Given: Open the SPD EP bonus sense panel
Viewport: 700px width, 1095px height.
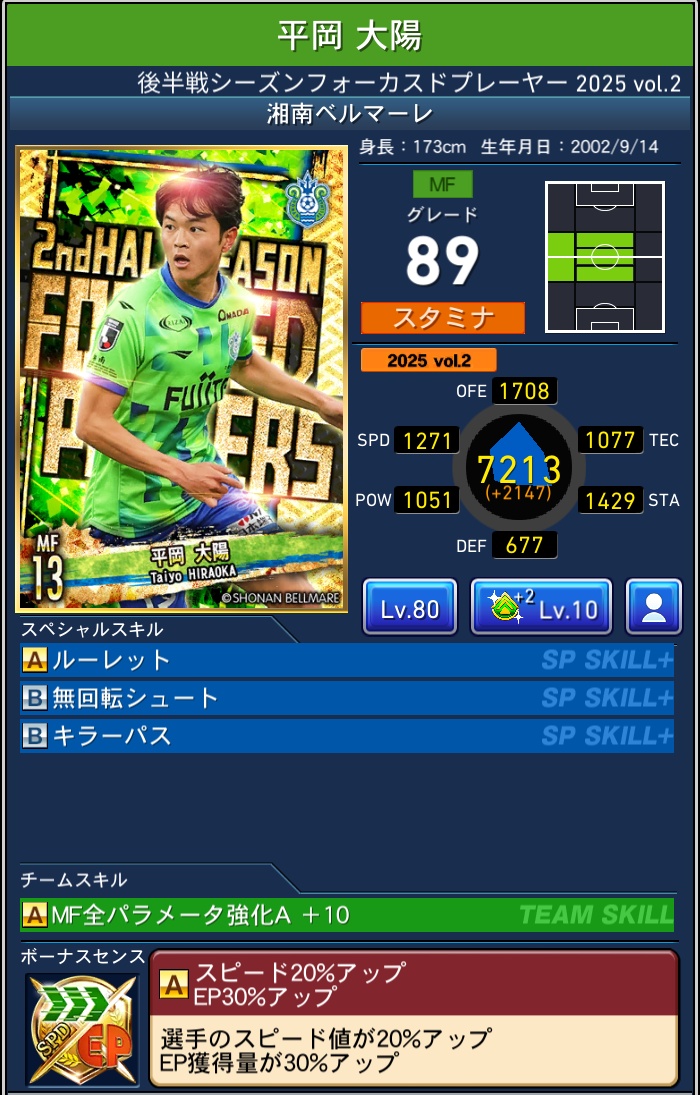Looking at the screenshot, I should (x=413, y=1017).
